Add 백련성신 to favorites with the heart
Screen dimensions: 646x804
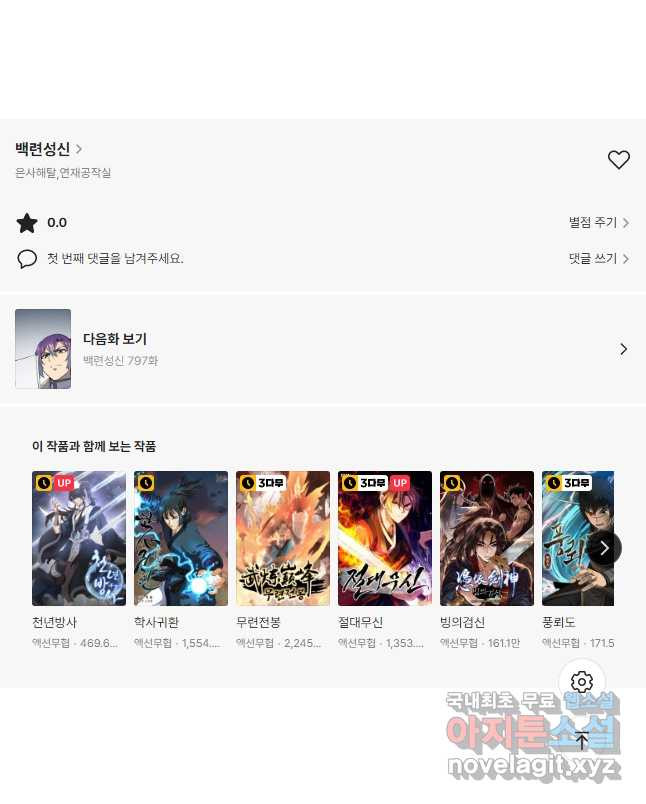[618, 159]
